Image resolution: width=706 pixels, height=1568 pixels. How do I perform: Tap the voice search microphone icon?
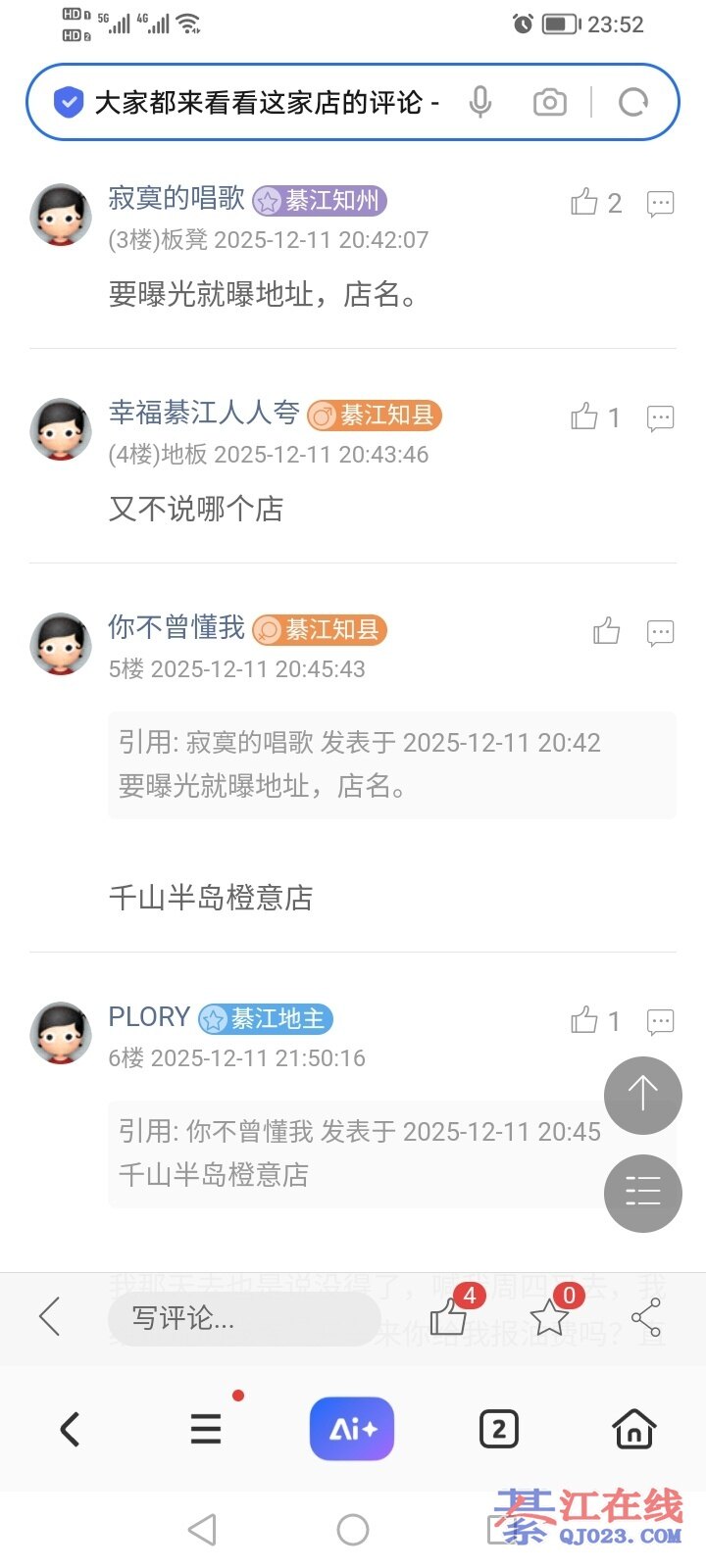coord(479,102)
